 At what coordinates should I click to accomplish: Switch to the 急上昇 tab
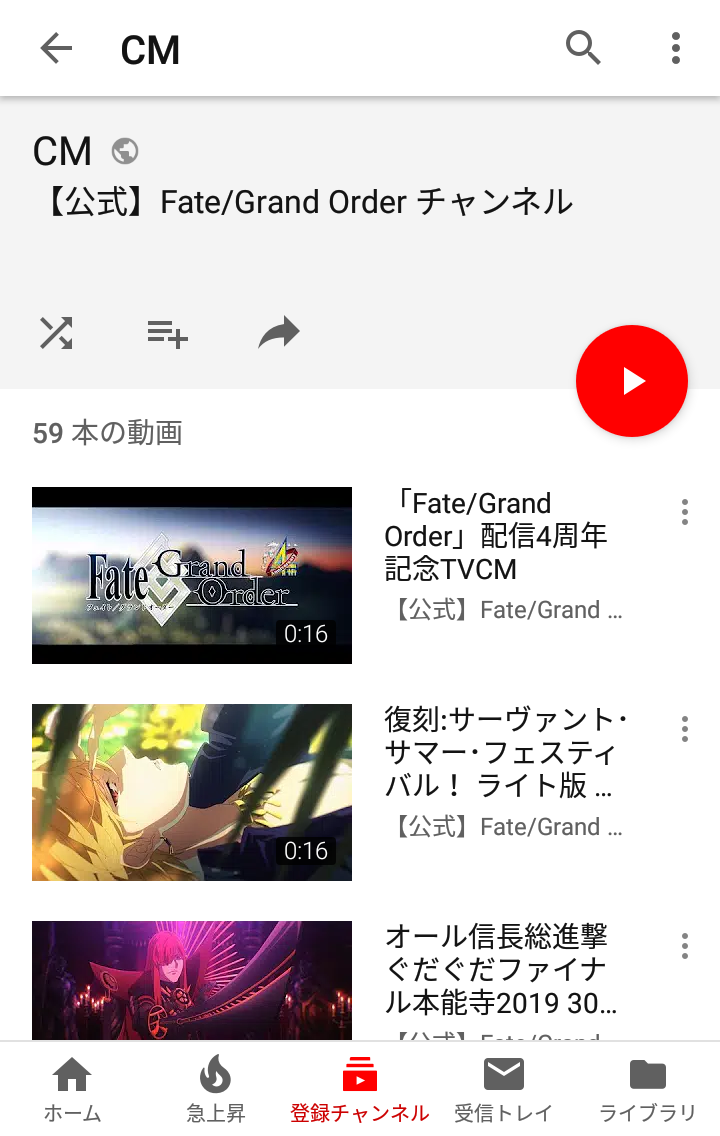pos(216,1089)
